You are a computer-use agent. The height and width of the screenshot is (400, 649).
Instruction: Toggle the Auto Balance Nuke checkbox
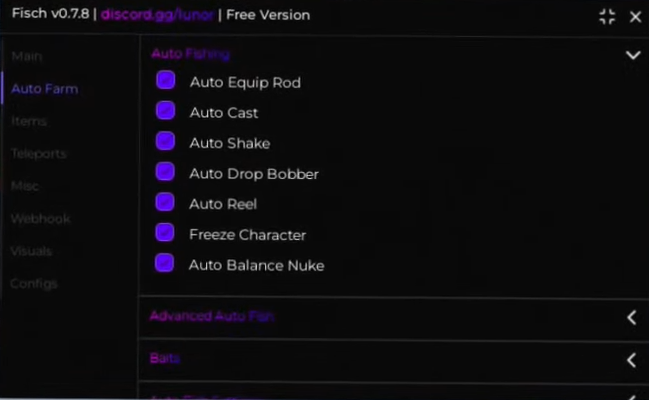coord(166,264)
